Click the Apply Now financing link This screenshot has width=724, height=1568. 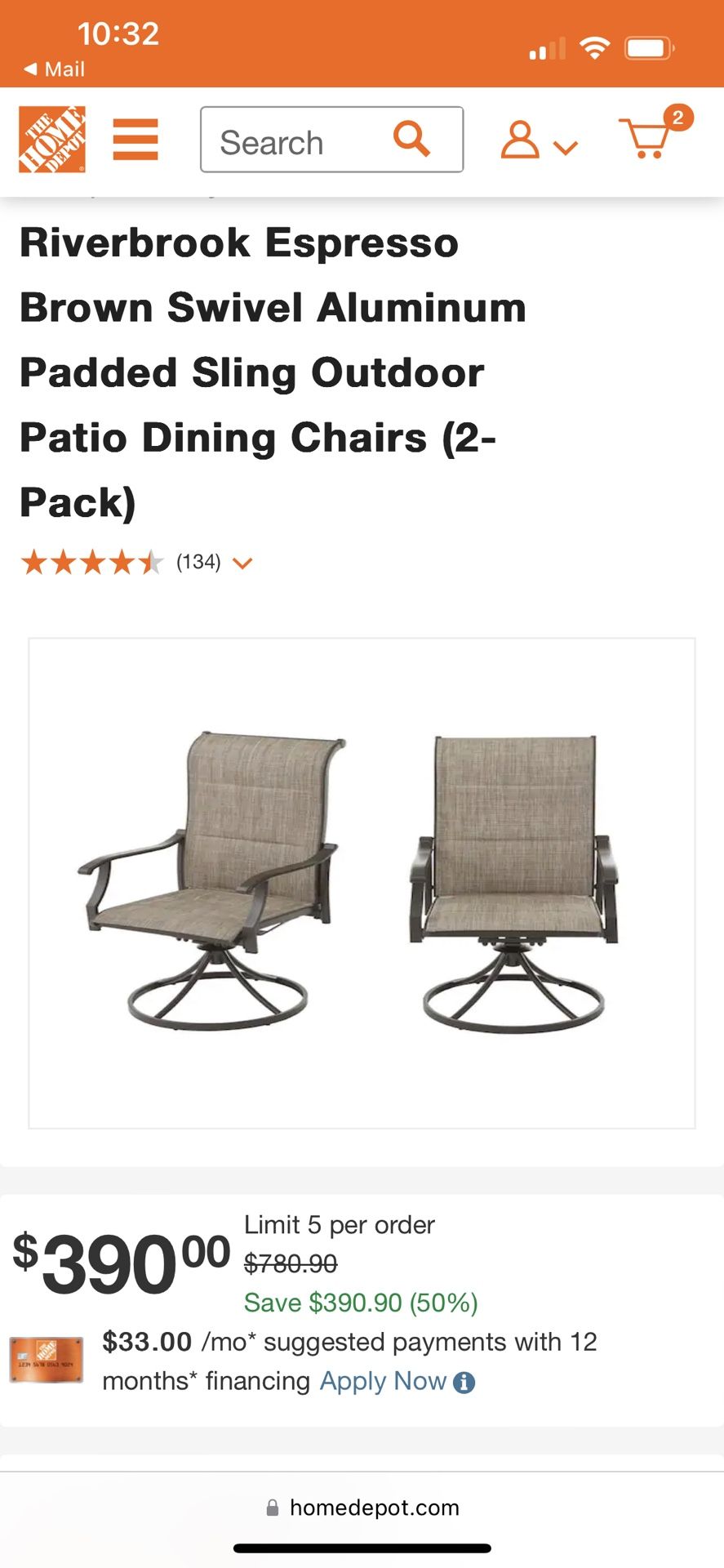click(x=382, y=1381)
